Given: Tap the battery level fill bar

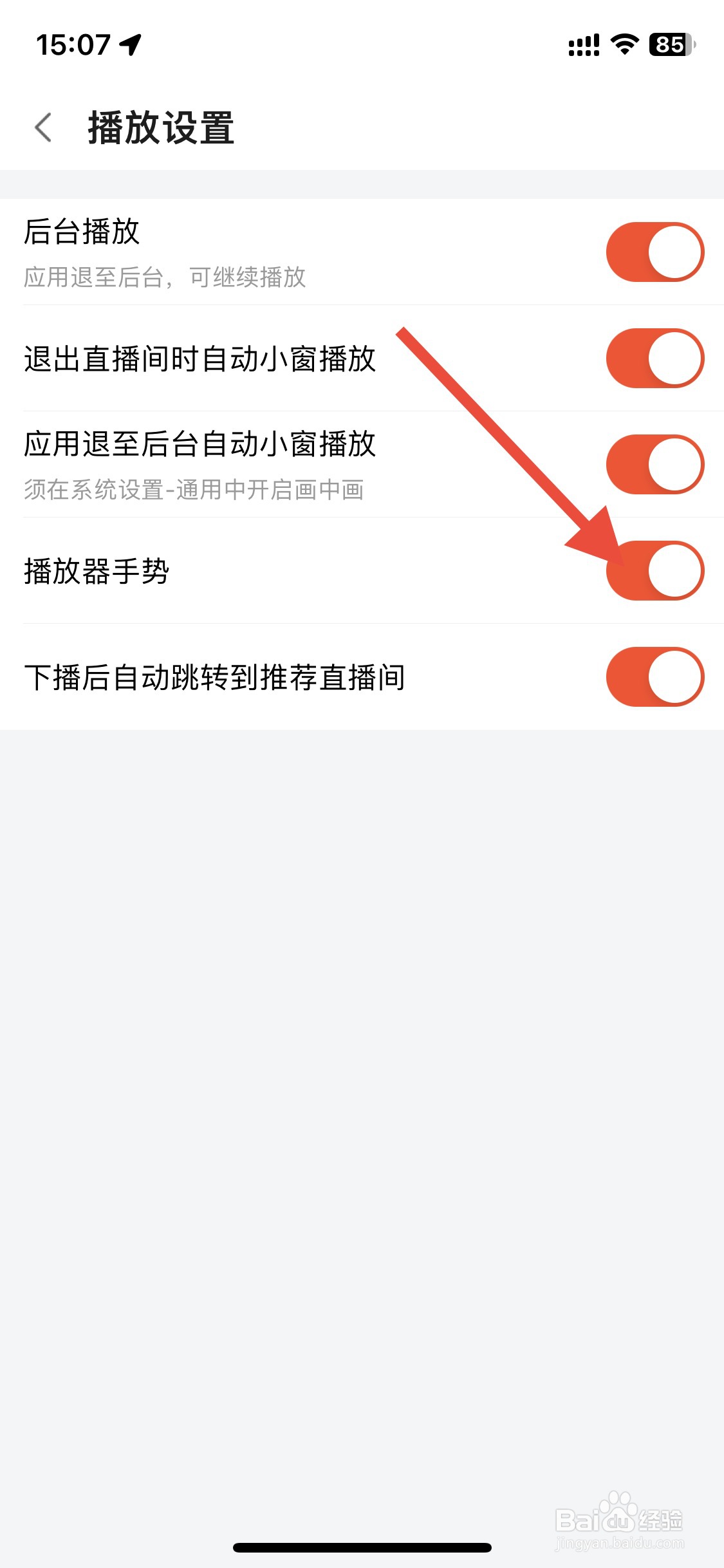Looking at the screenshot, I should click(668, 44).
